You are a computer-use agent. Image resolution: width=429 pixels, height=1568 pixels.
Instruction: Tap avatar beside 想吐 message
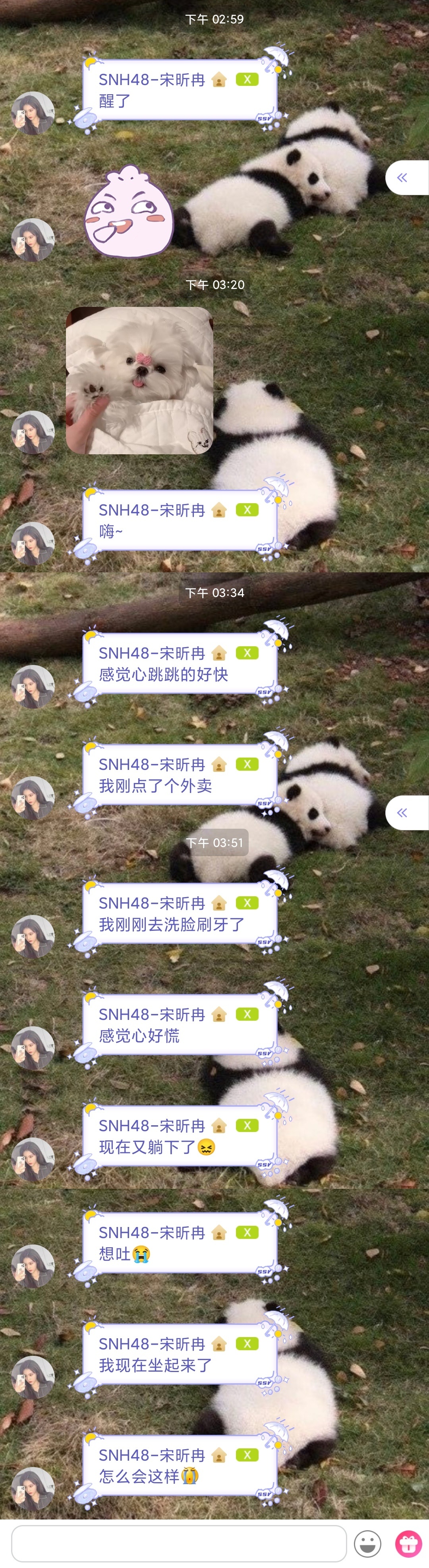33,1266
